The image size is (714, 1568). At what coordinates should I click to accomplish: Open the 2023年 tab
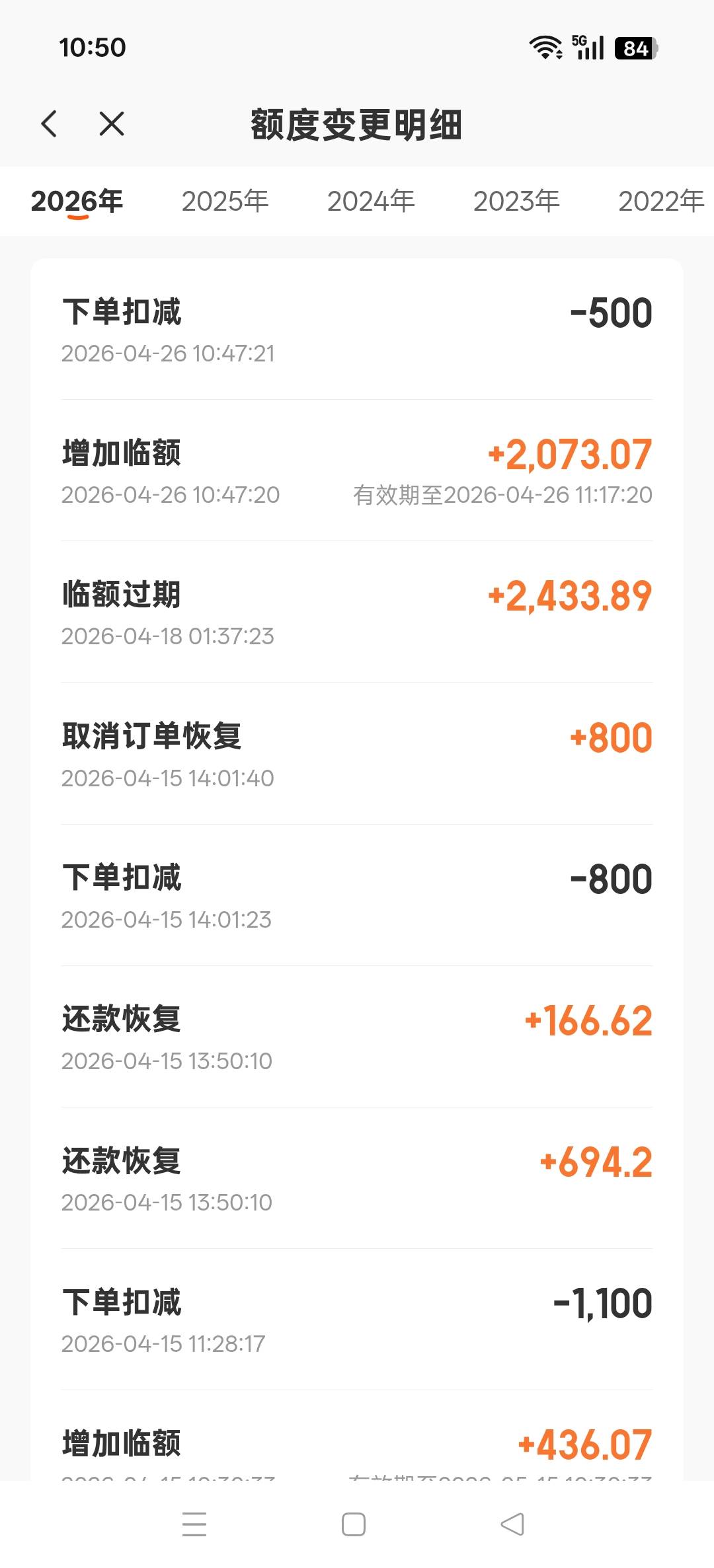point(516,201)
